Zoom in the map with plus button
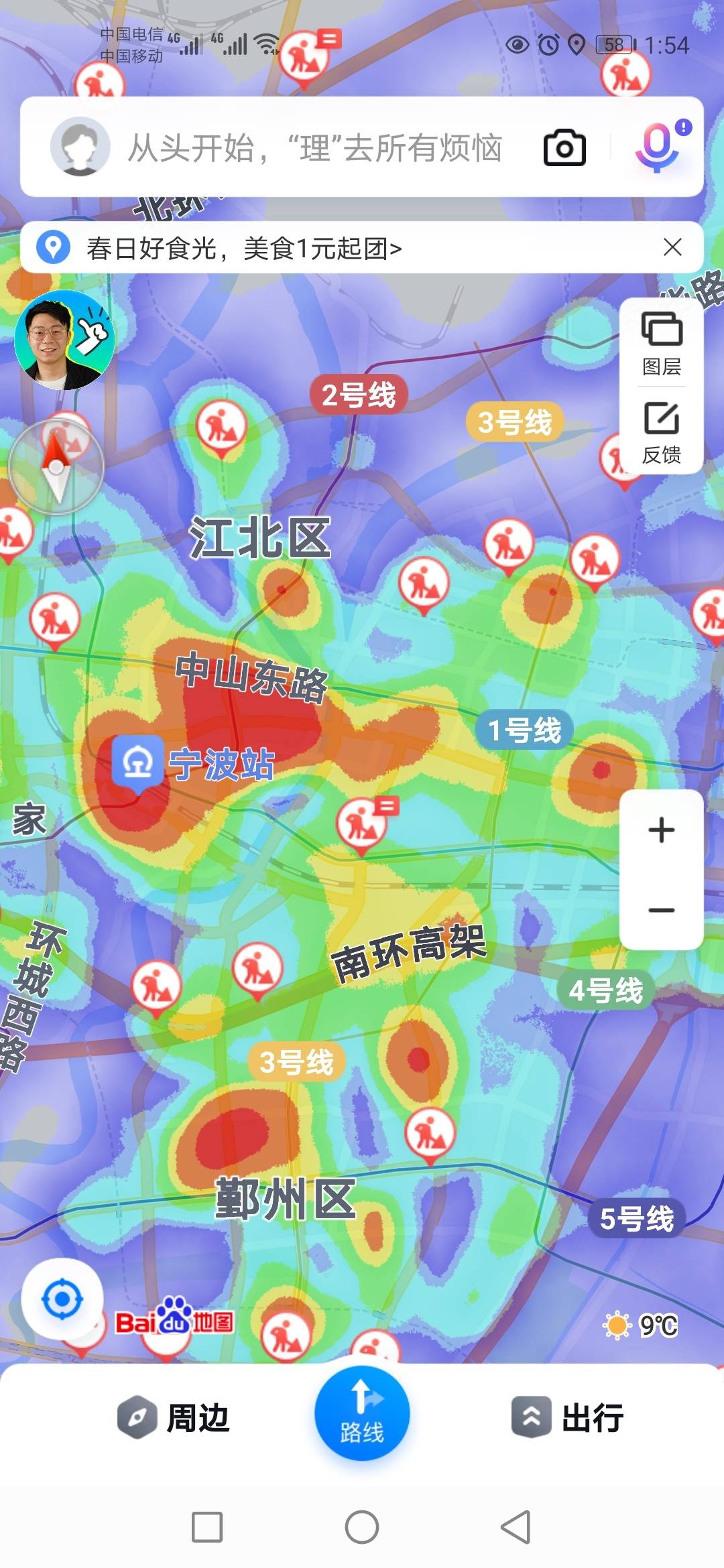This screenshot has width=724, height=1568. 662,830
